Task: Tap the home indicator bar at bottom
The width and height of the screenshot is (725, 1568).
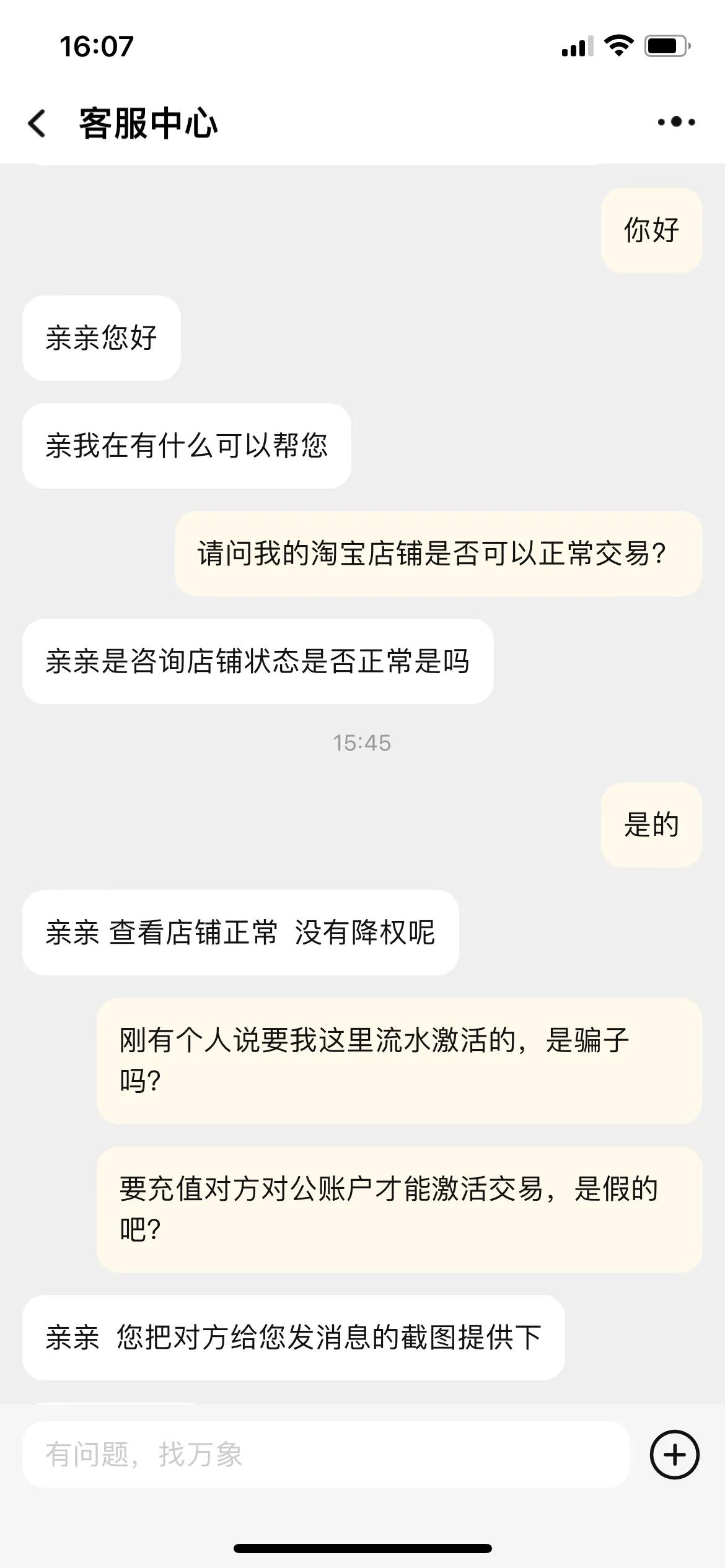Action: [x=362, y=1544]
